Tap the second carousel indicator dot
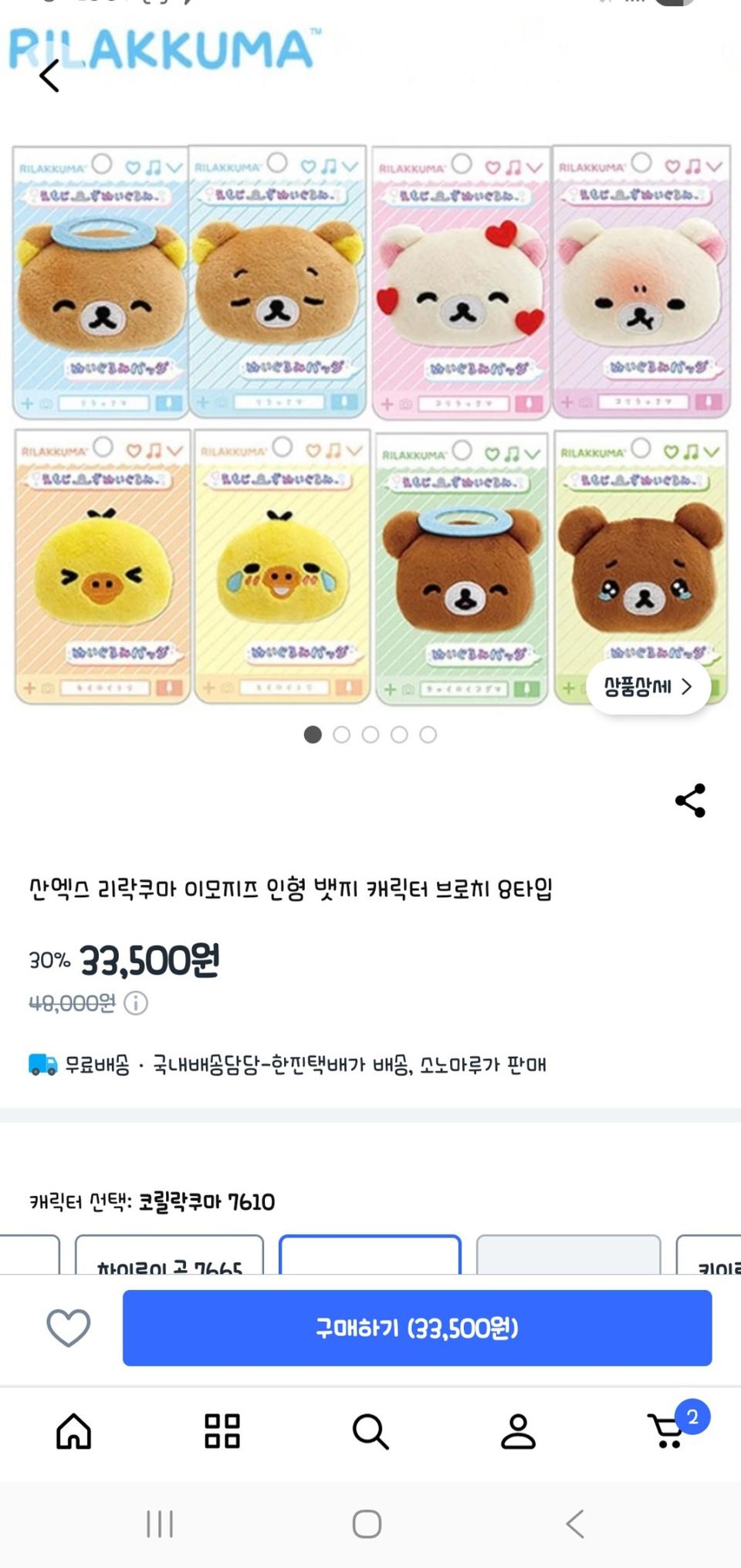Screen dimensions: 741x1568 tap(341, 735)
